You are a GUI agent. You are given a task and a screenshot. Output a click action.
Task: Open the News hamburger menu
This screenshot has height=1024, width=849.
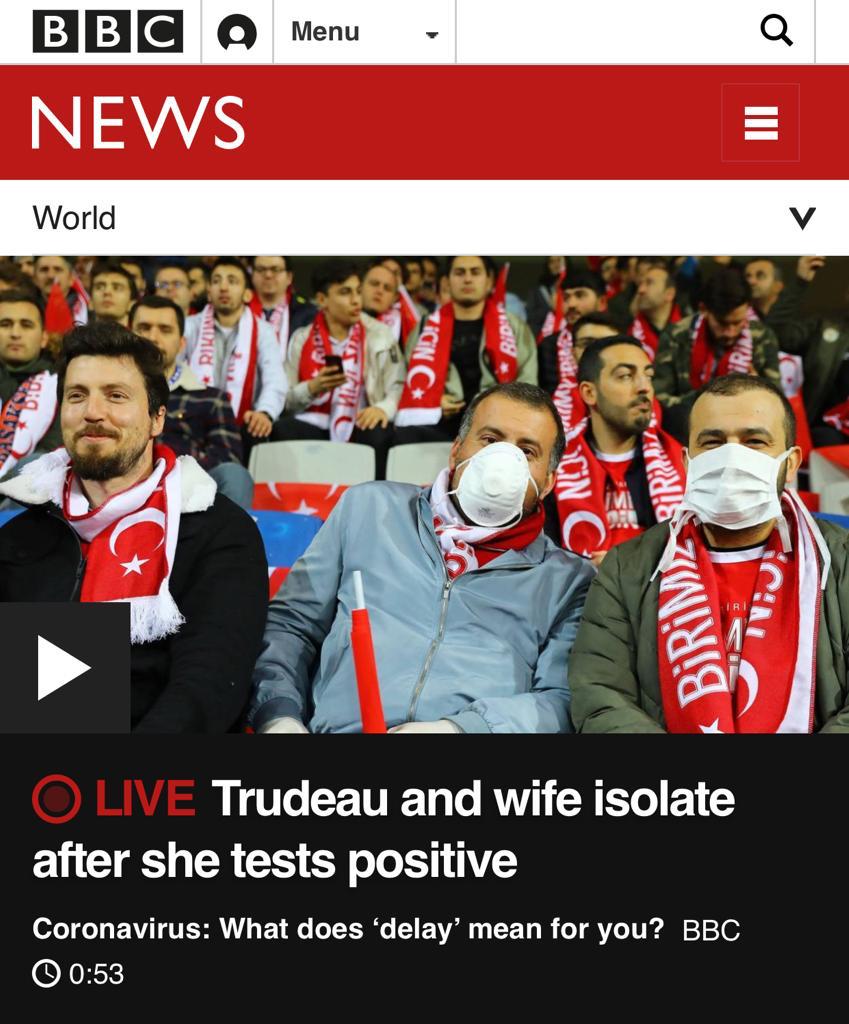(x=760, y=123)
